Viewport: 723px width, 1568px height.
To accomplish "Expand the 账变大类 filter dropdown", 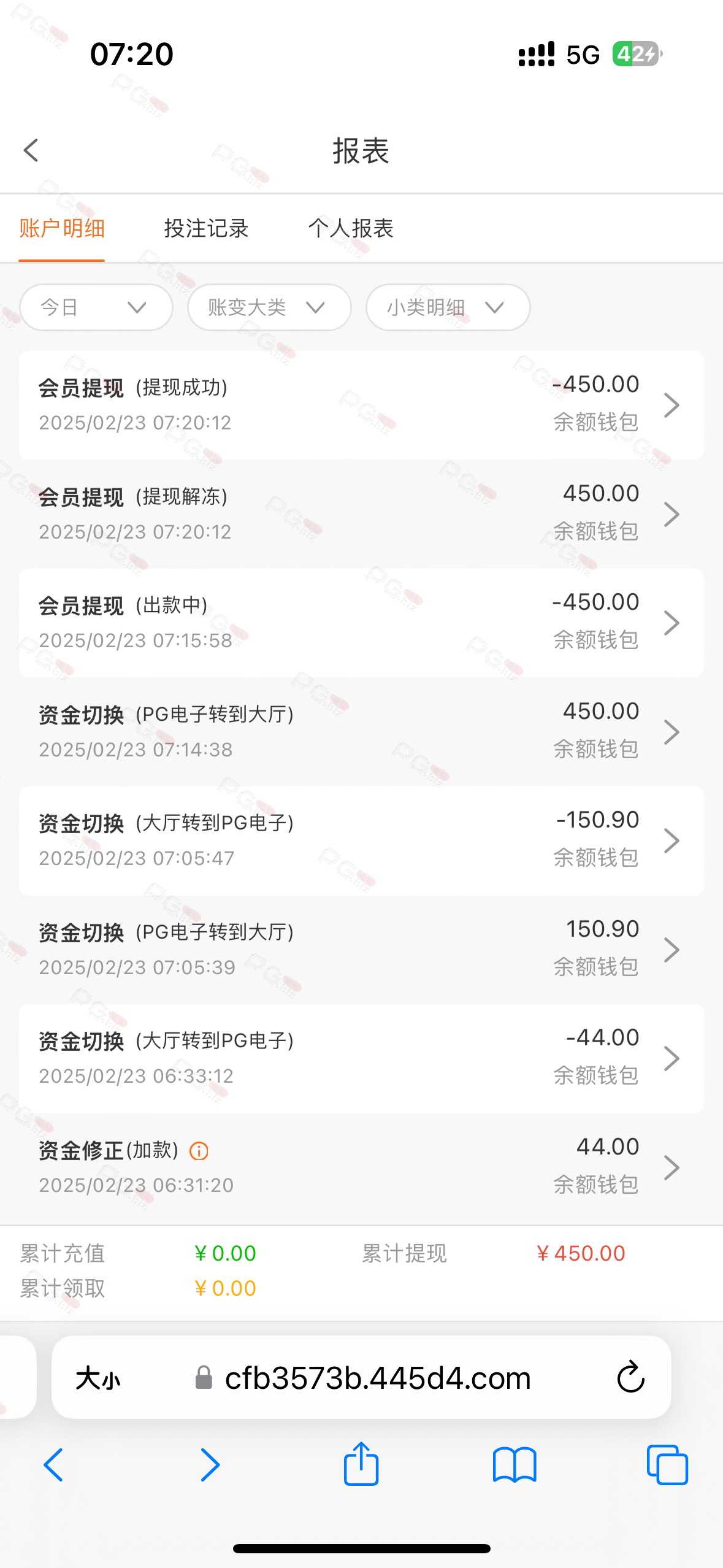I will click(x=269, y=307).
